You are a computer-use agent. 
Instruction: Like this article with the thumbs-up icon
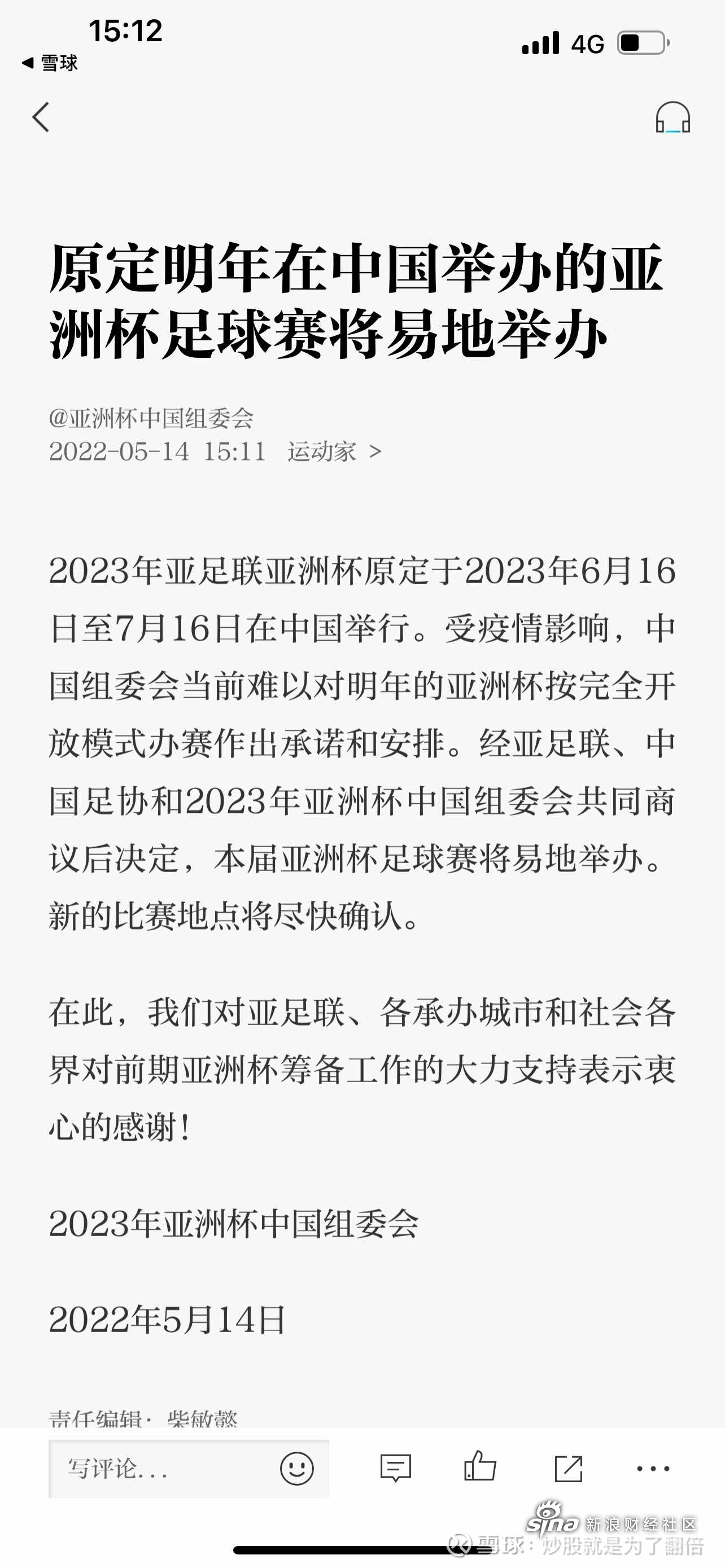[x=481, y=1466]
